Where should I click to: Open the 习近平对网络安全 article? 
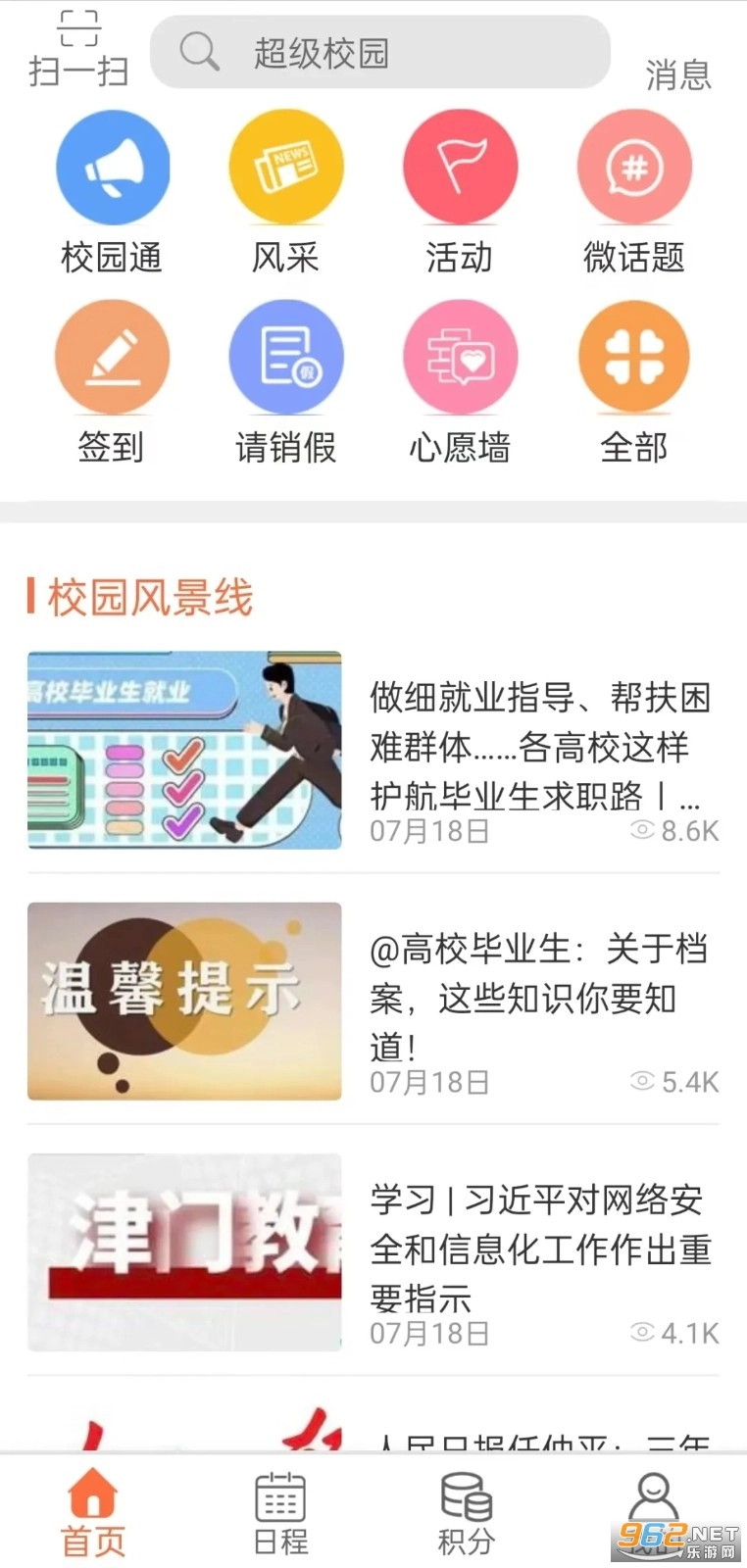click(373, 1251)
